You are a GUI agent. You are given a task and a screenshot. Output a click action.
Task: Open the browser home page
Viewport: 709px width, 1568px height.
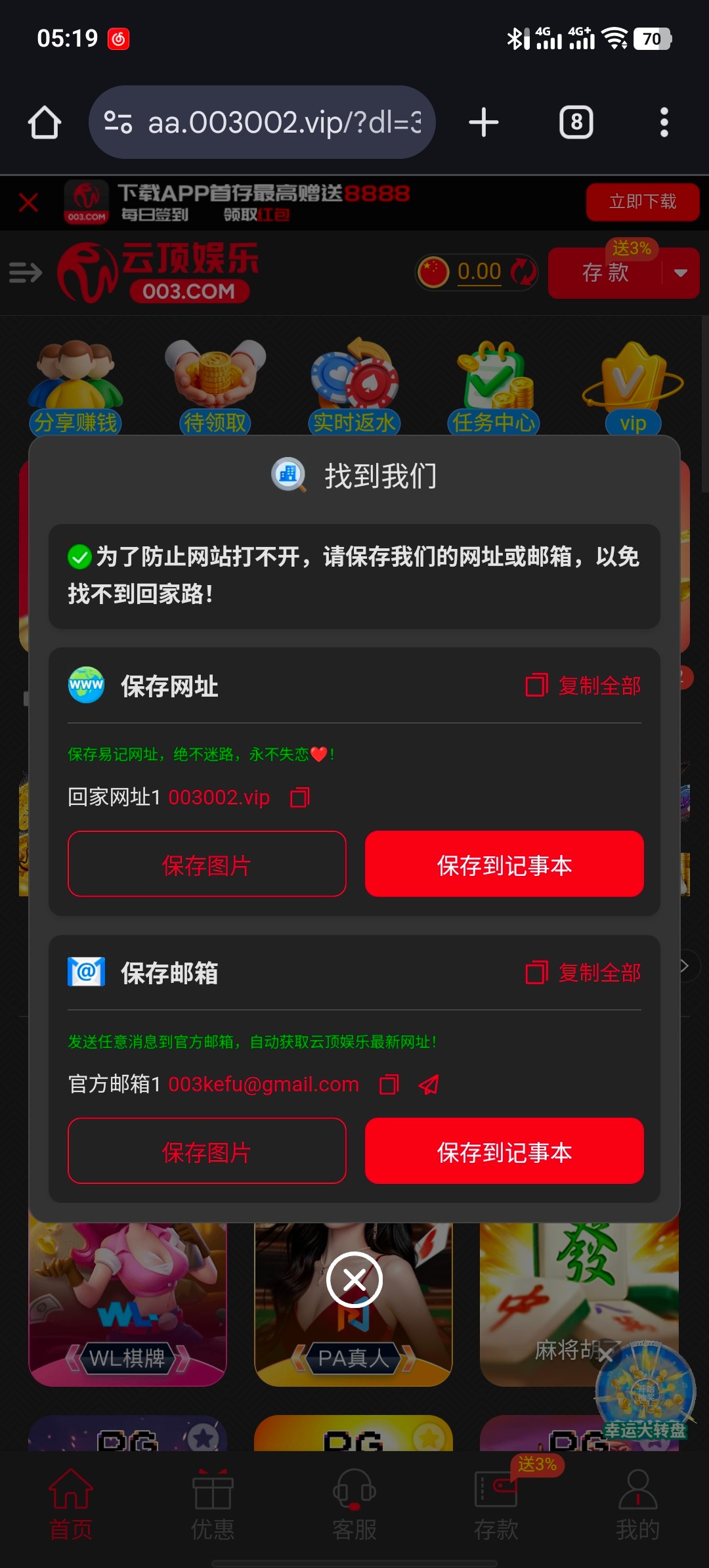[45, 123]
